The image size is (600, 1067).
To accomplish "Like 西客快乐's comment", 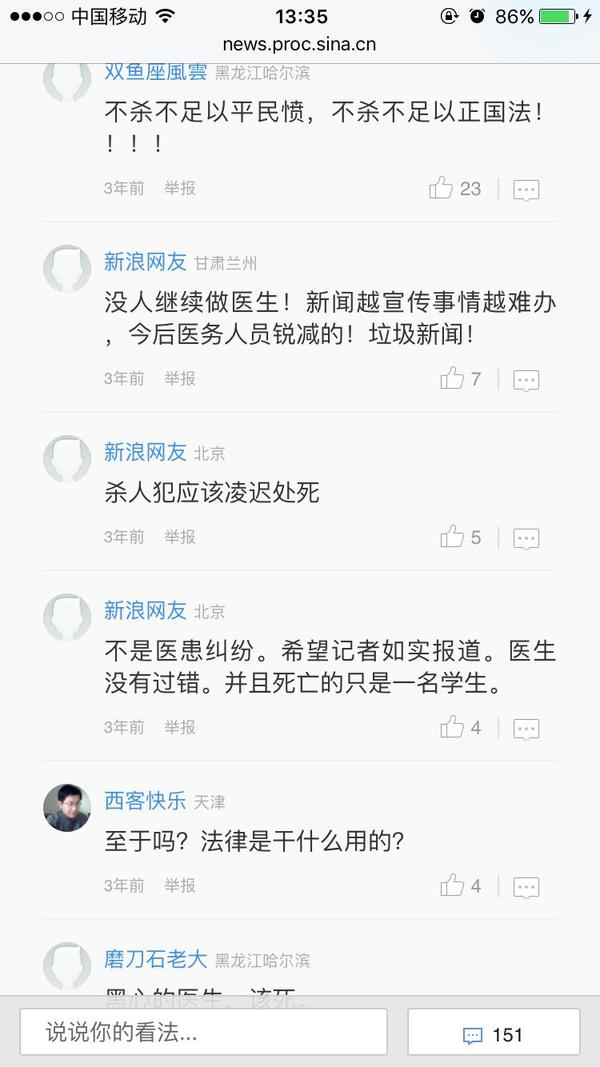I will [x=461, y=885].
